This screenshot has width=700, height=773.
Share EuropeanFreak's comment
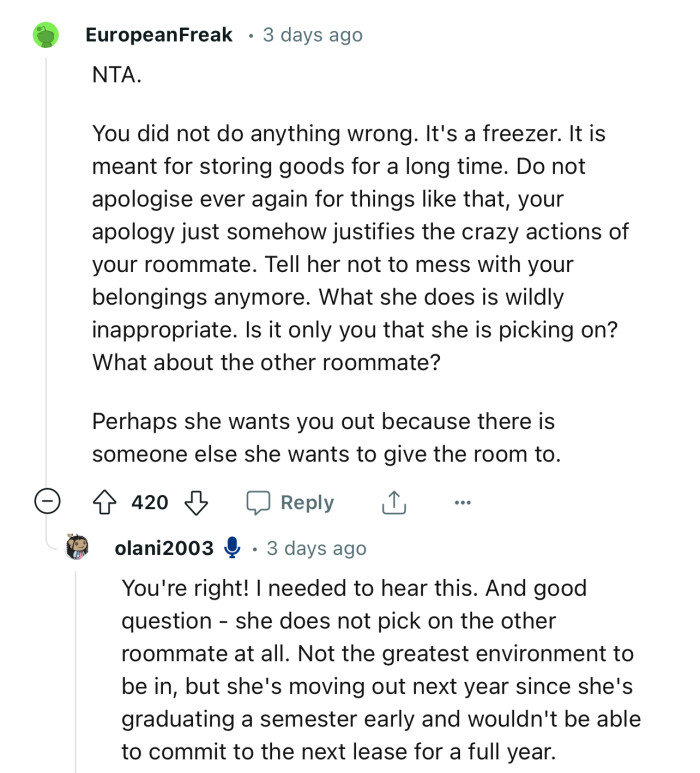tap(394, 503)
